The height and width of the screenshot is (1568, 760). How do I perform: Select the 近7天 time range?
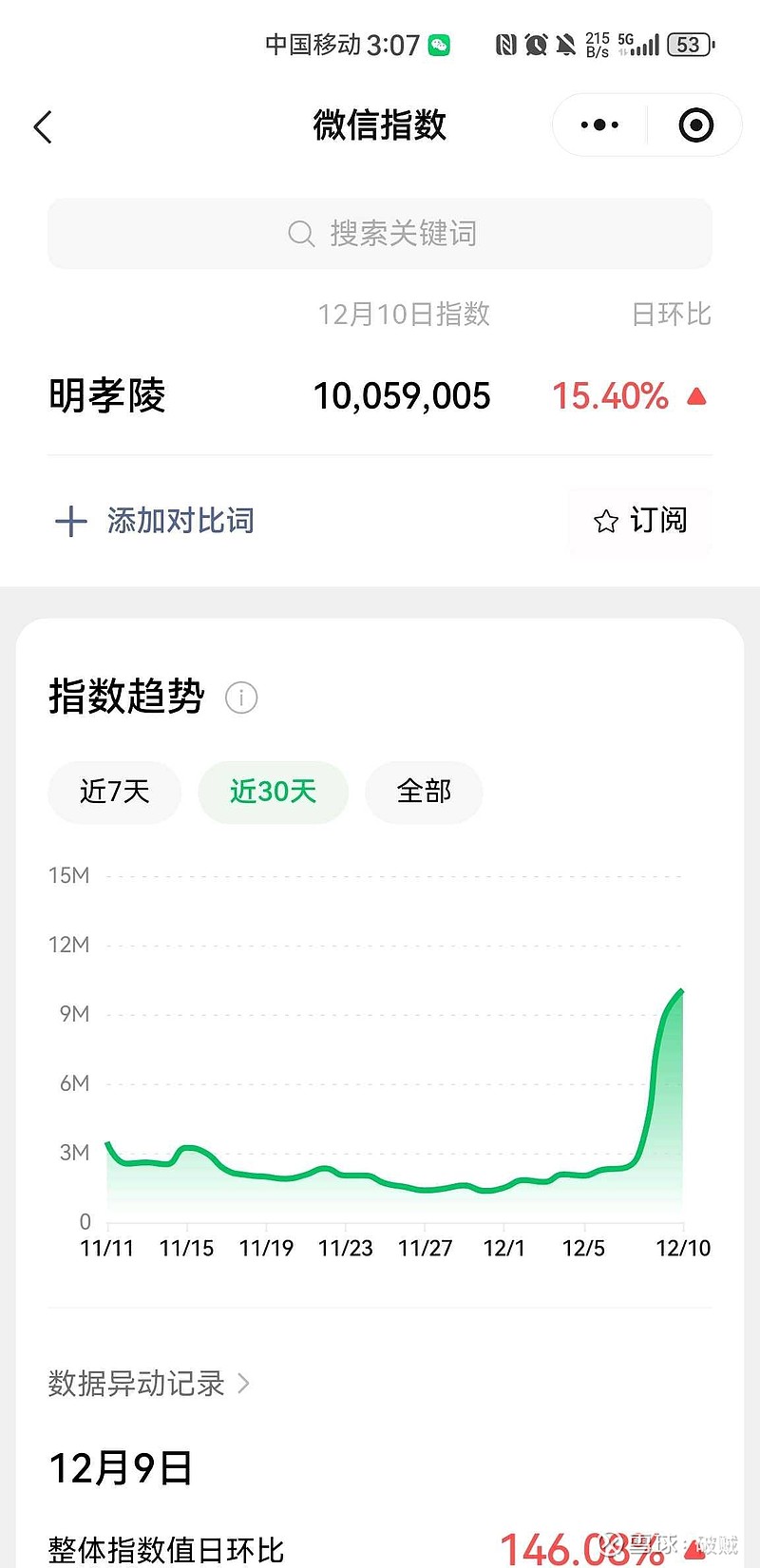coord(114,792)
